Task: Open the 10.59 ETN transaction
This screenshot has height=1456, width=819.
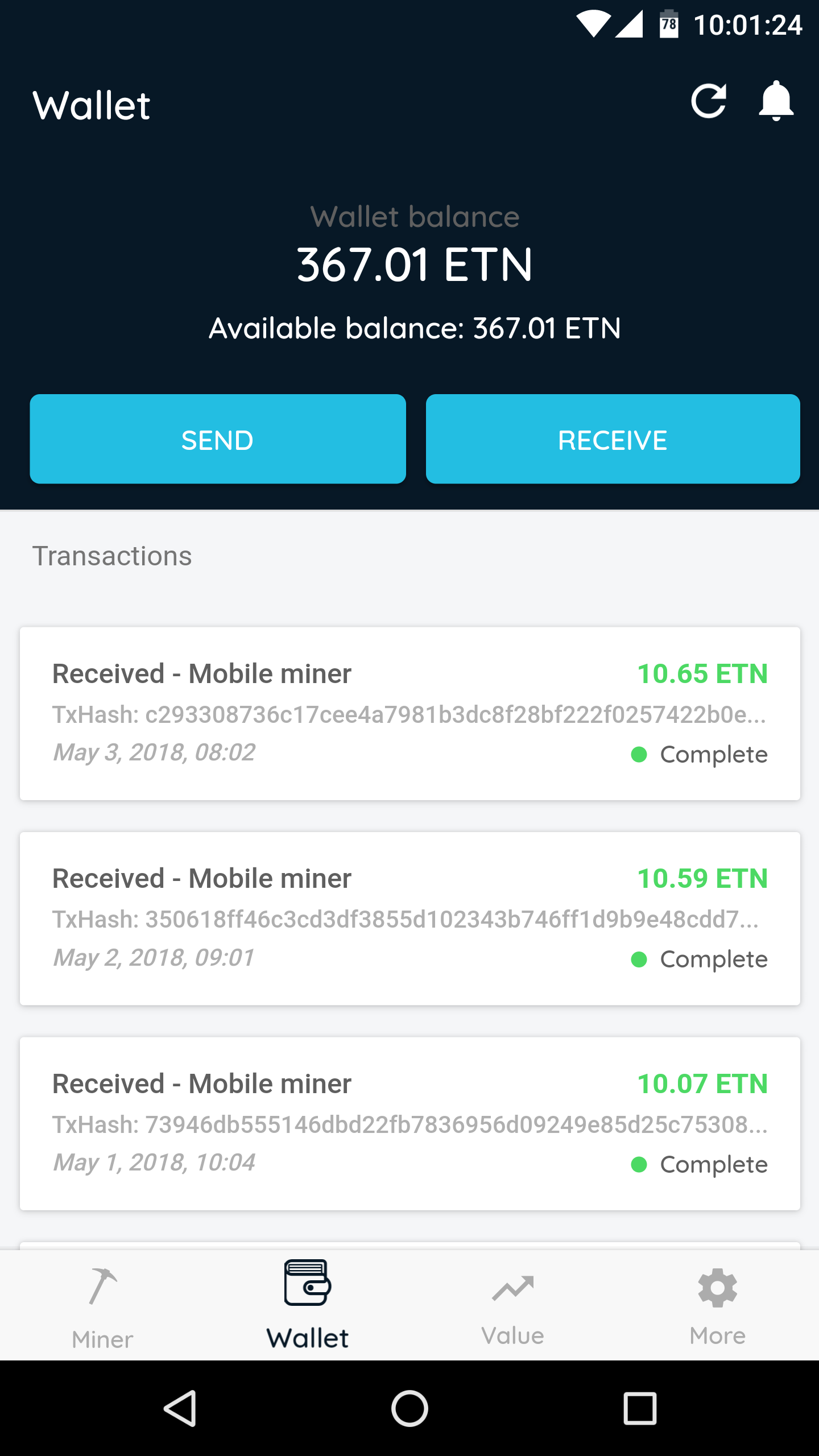Action: tap(409, 918)
